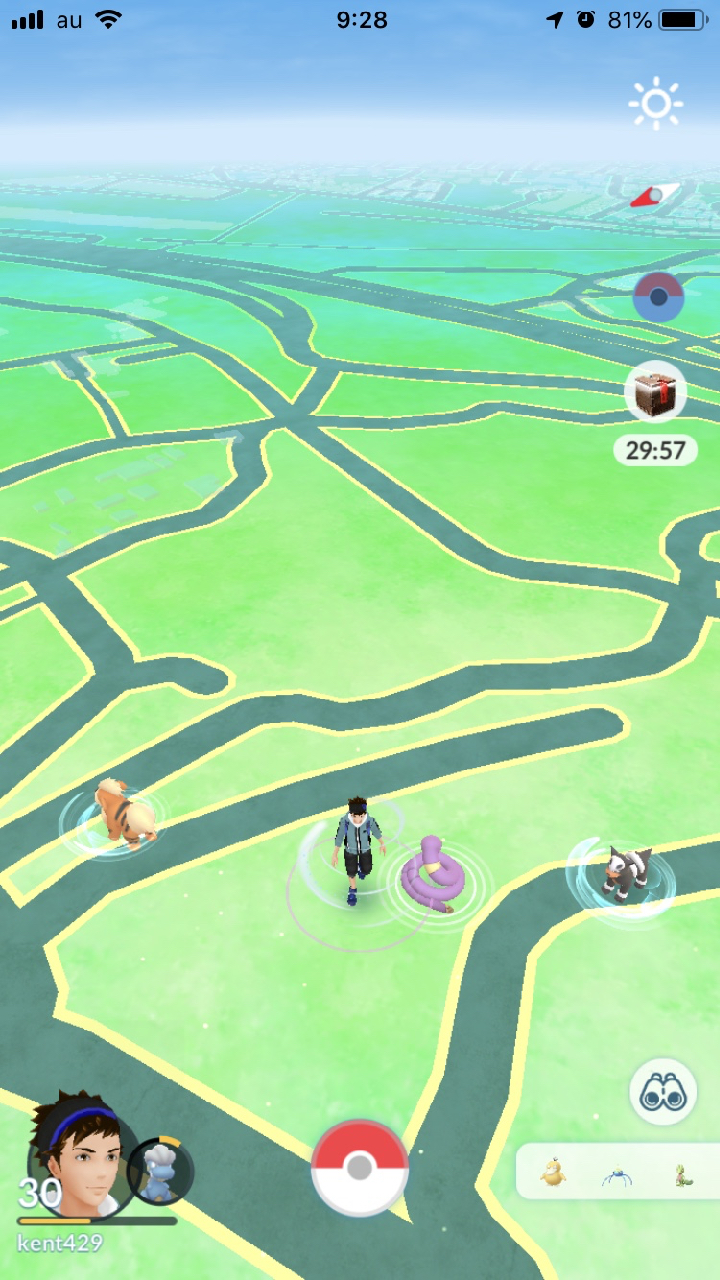Tap the wild Ekans near trainer
The width and height of the screenshot is (720, 1280).
point(432,874)
